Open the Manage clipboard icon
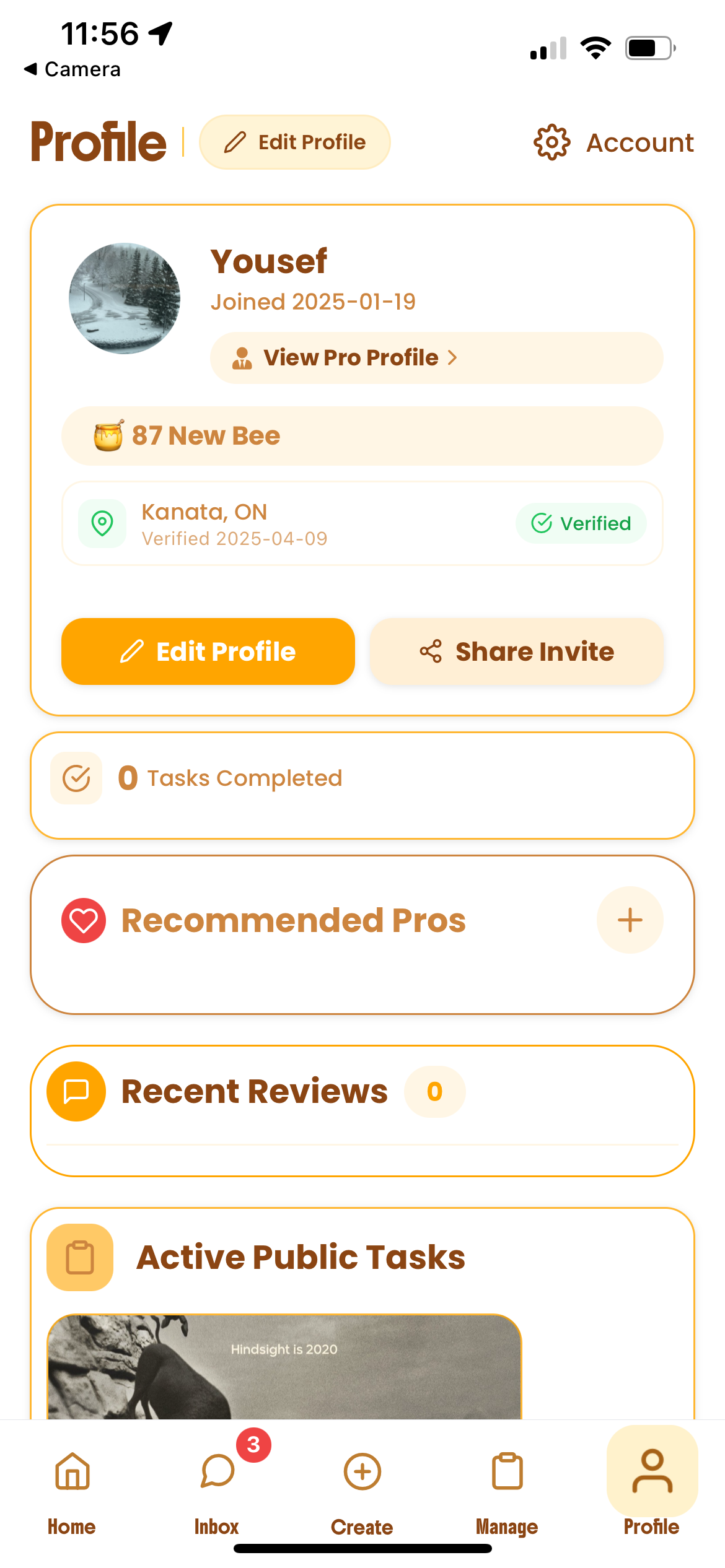 tap(507, 1471)
